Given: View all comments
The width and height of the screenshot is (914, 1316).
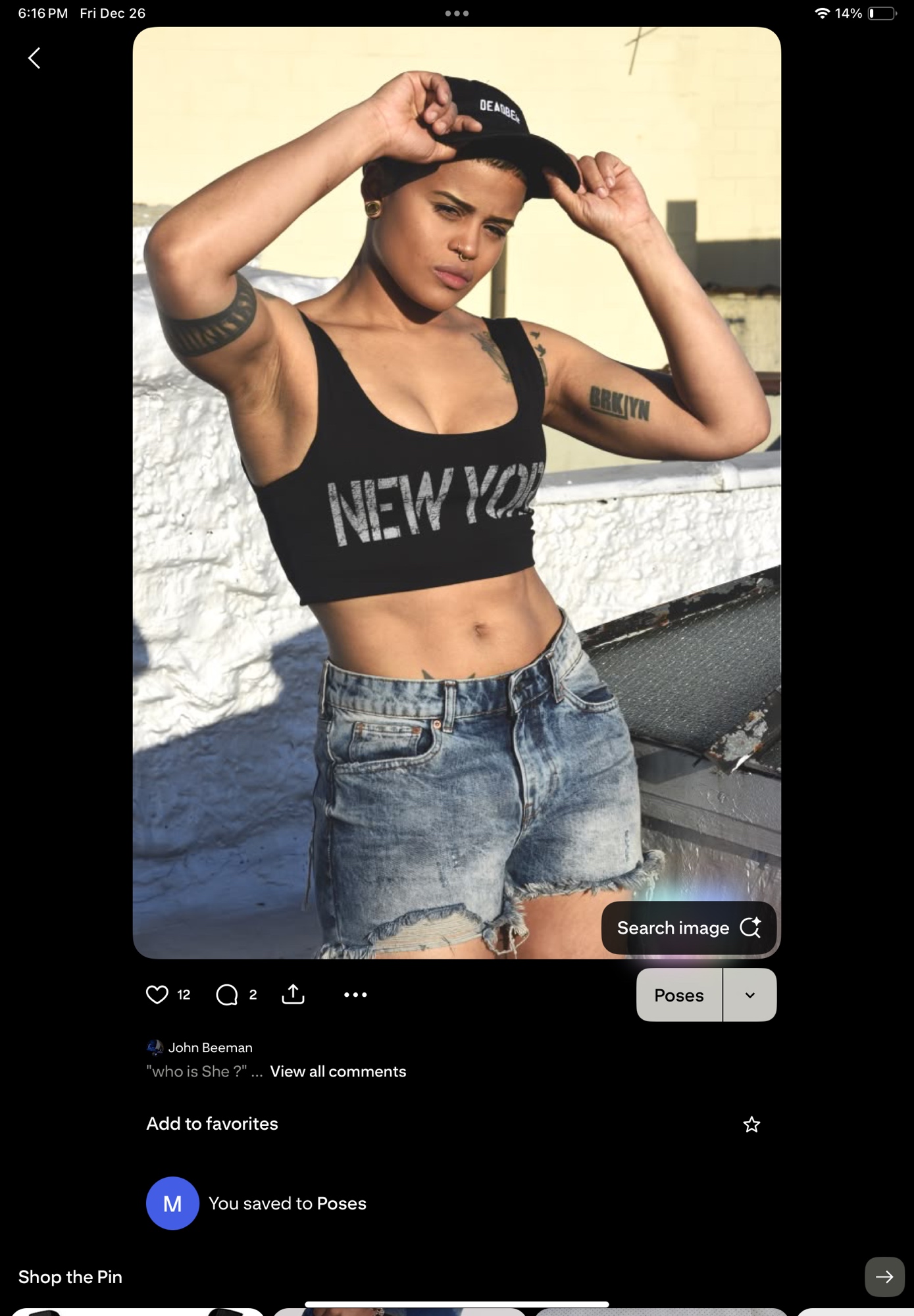Looking at the screenshot, I should [x=338, y=1071].
